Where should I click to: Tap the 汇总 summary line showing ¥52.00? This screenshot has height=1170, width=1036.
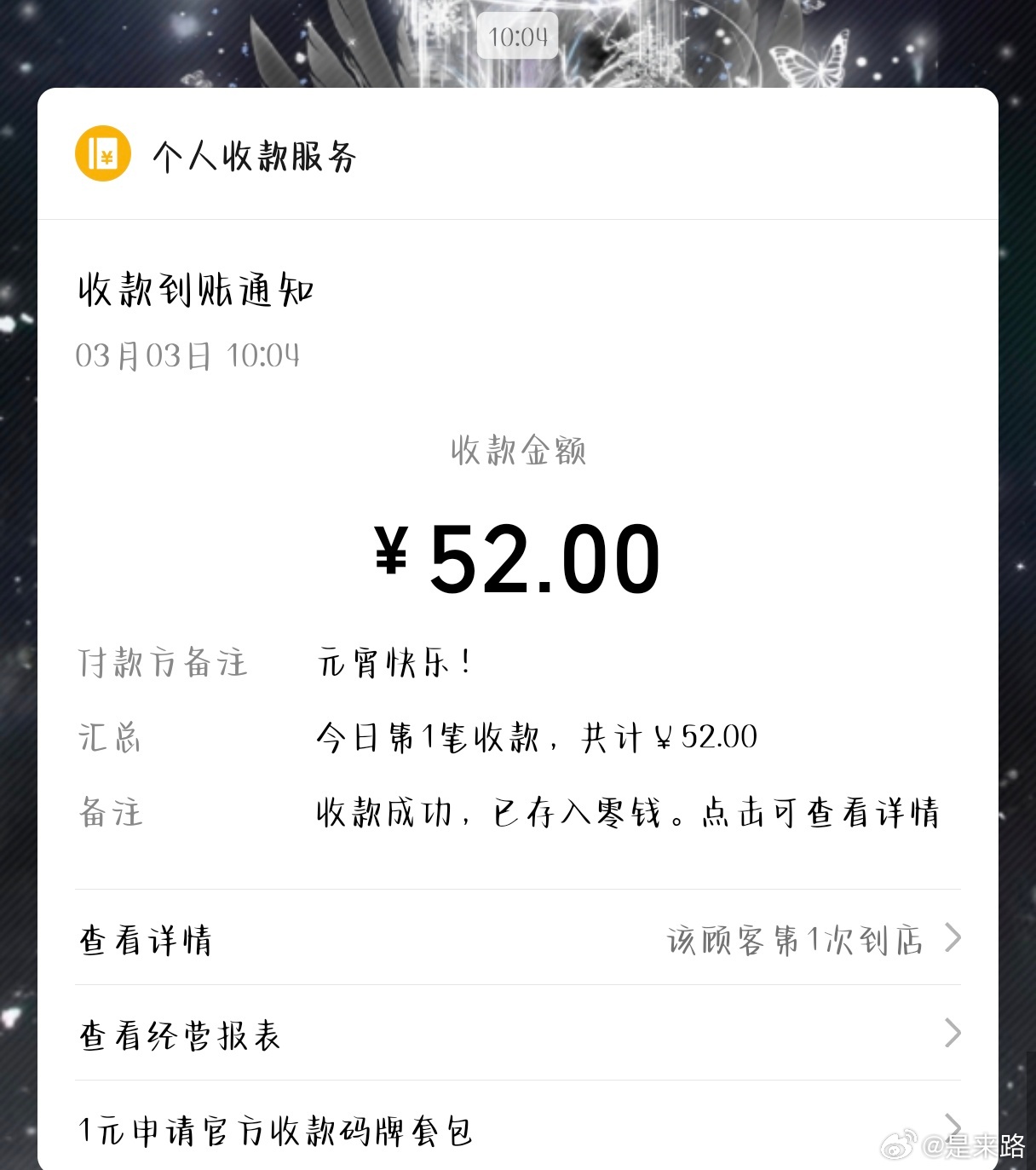pyautogui.click(x=537, y=738)
